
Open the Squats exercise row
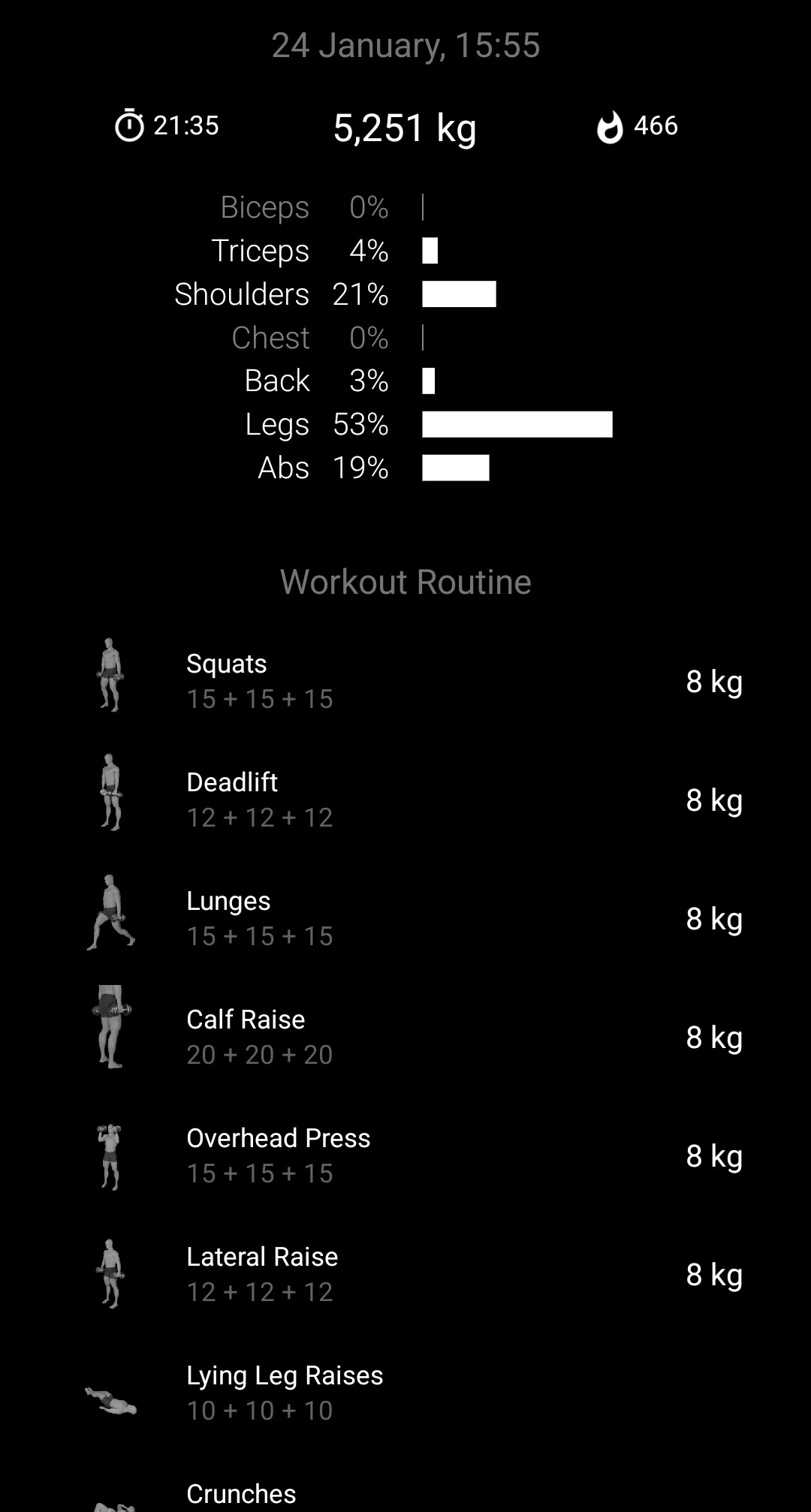coord(405,680)
